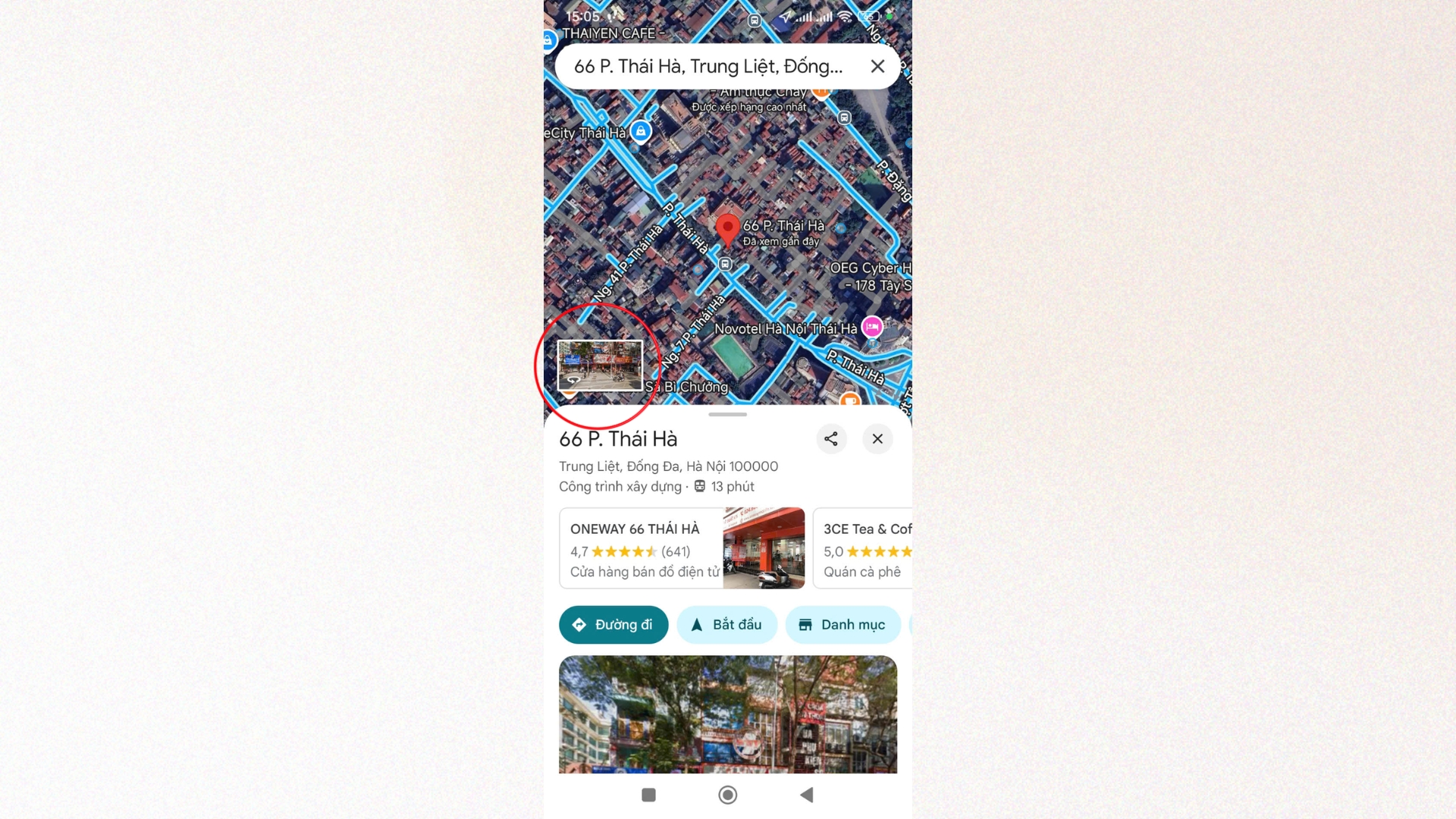Select the eCity Thái Hà shopping marker

pos(641,131)
